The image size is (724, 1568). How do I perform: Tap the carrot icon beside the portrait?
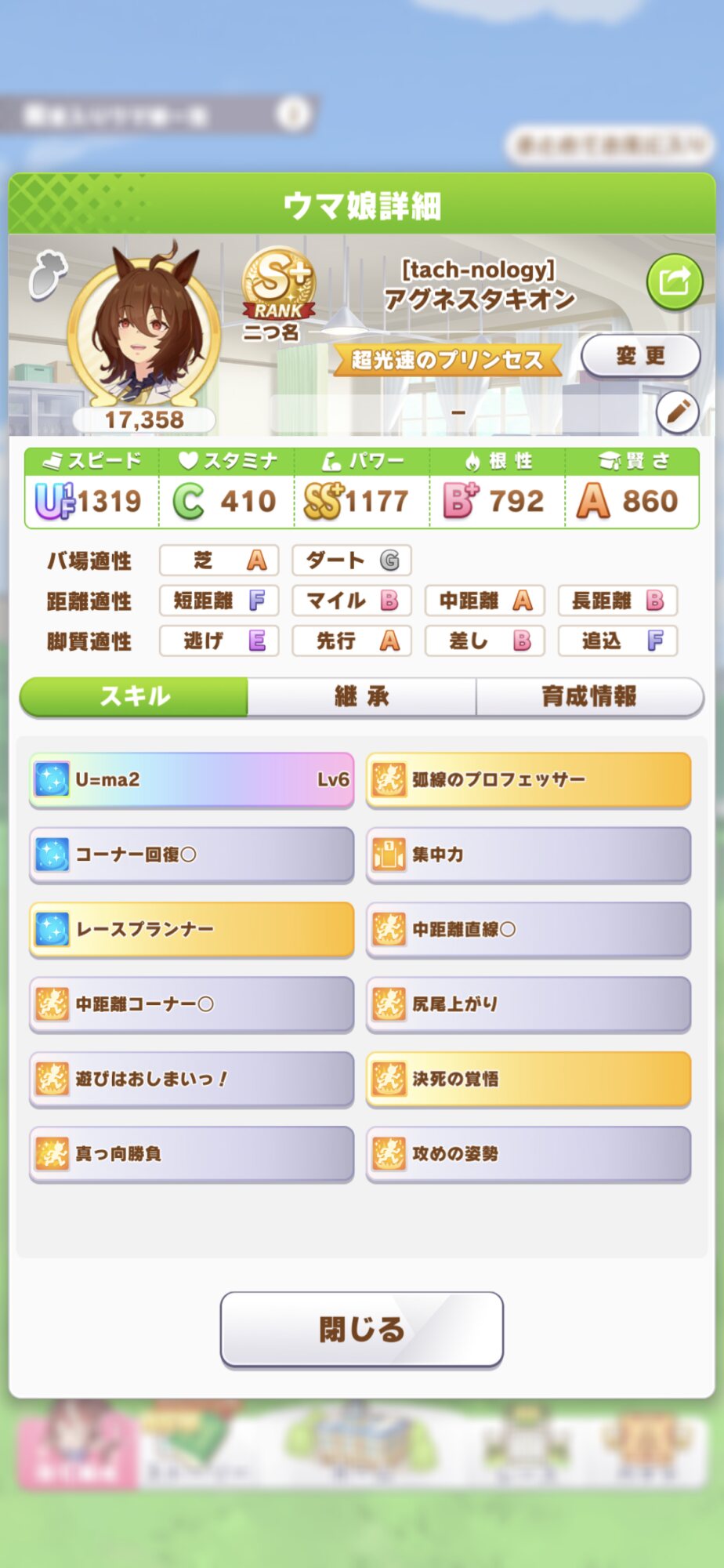[47, 274]
